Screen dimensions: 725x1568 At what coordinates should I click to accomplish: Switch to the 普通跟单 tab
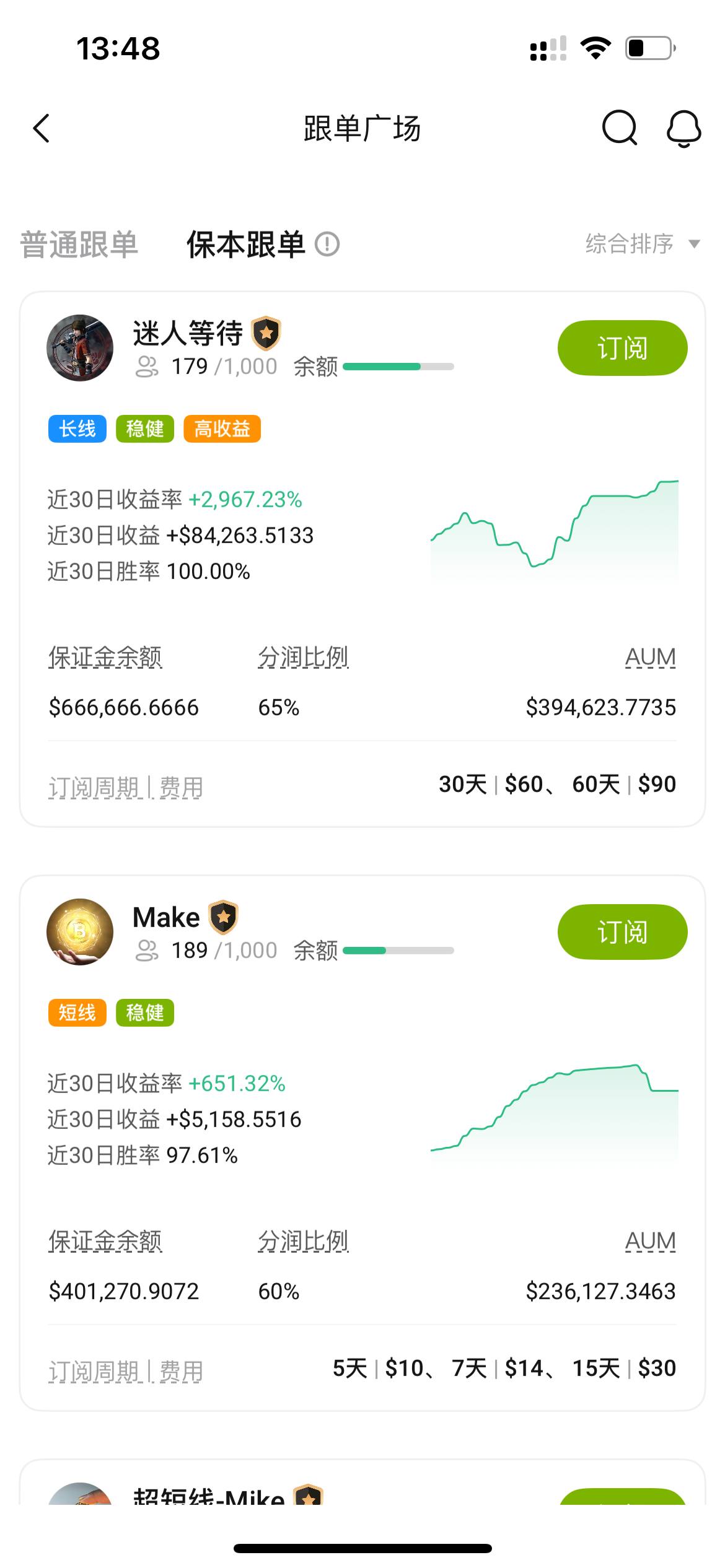pyautogui.click(x=79, y=244)
